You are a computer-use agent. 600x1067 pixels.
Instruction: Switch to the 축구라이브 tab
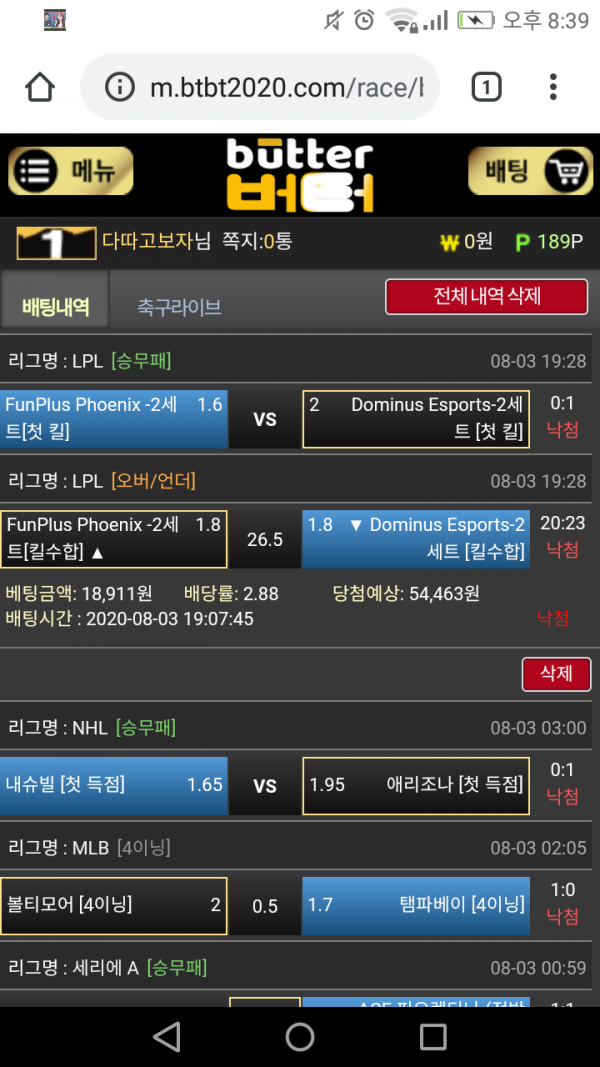179,307
